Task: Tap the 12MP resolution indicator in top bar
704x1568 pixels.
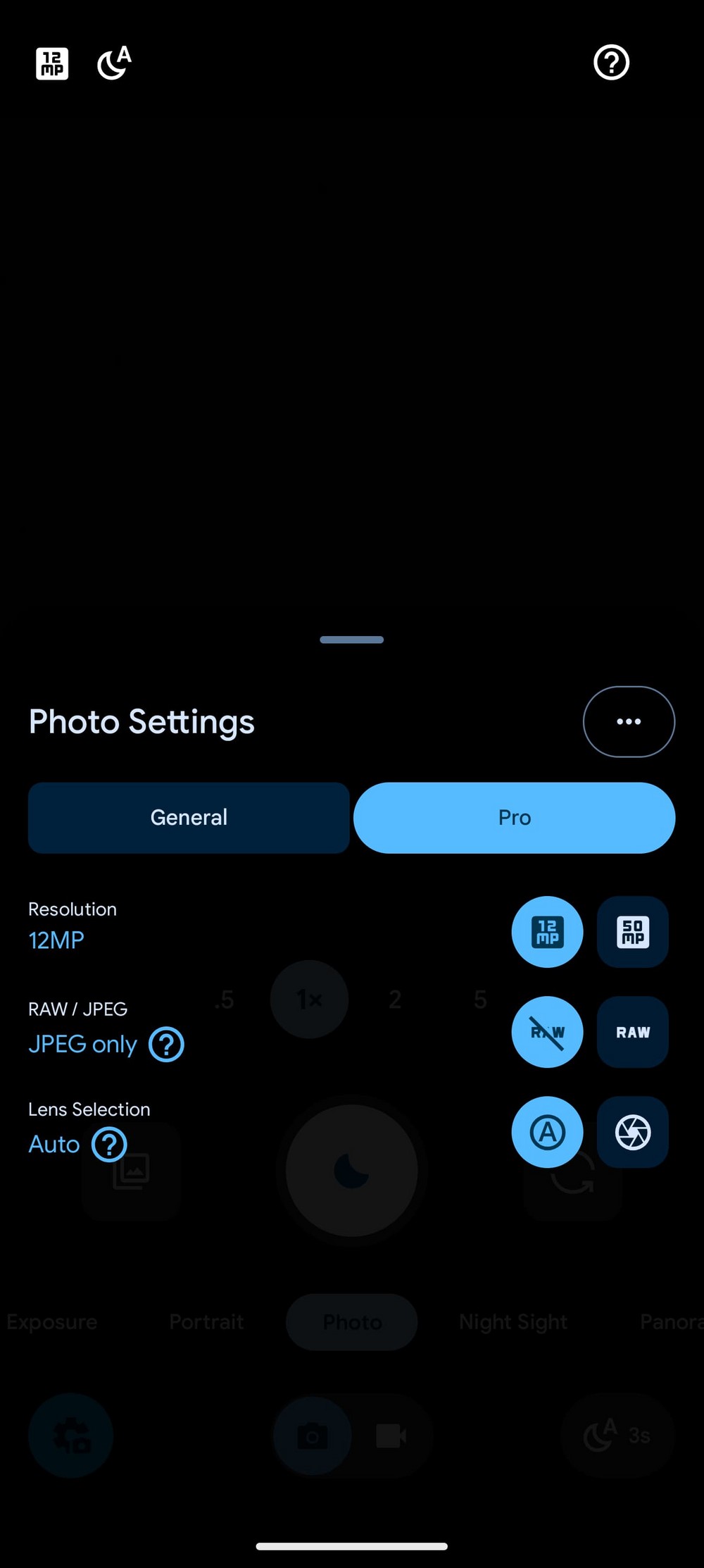Action: pos(52,64)
